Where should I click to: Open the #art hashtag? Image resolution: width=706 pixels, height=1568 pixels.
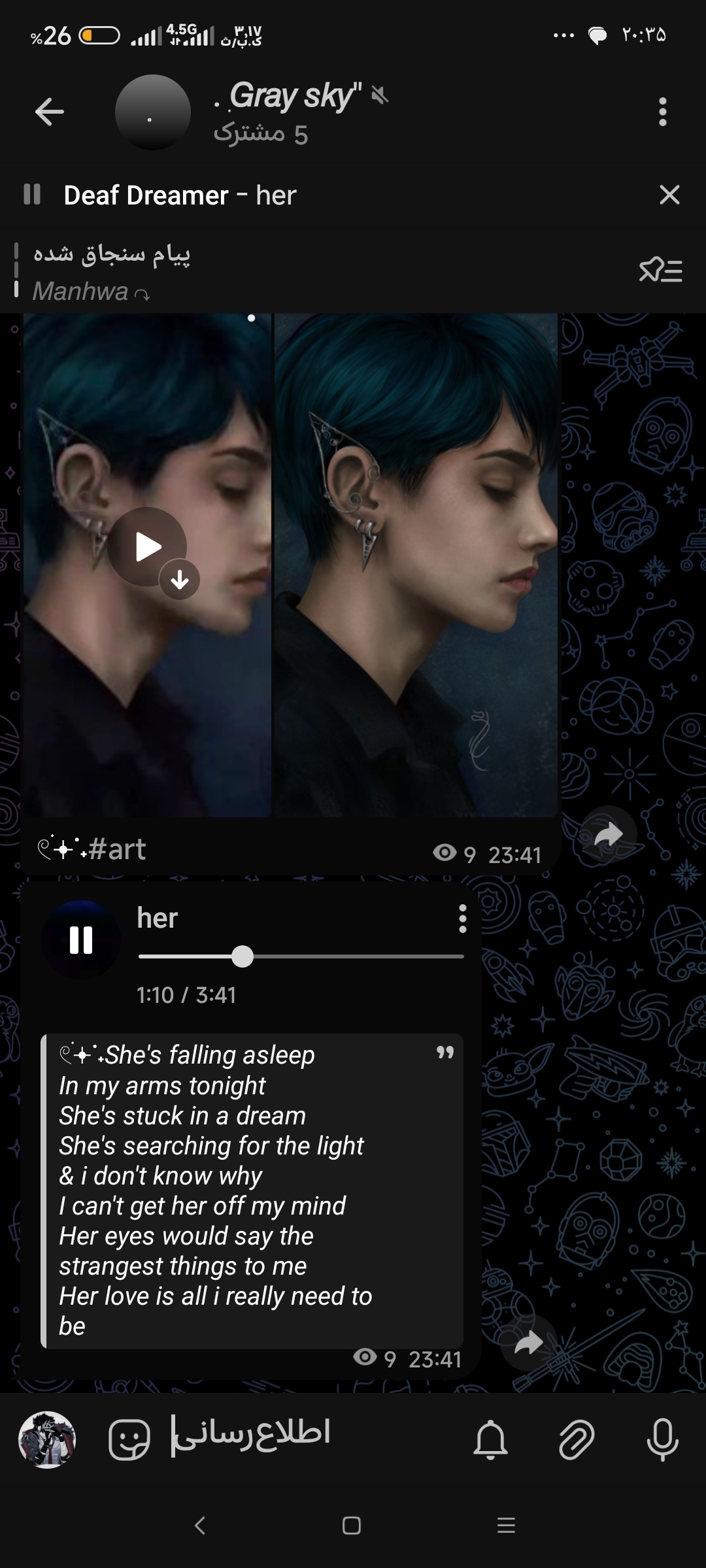click(116, 849)
